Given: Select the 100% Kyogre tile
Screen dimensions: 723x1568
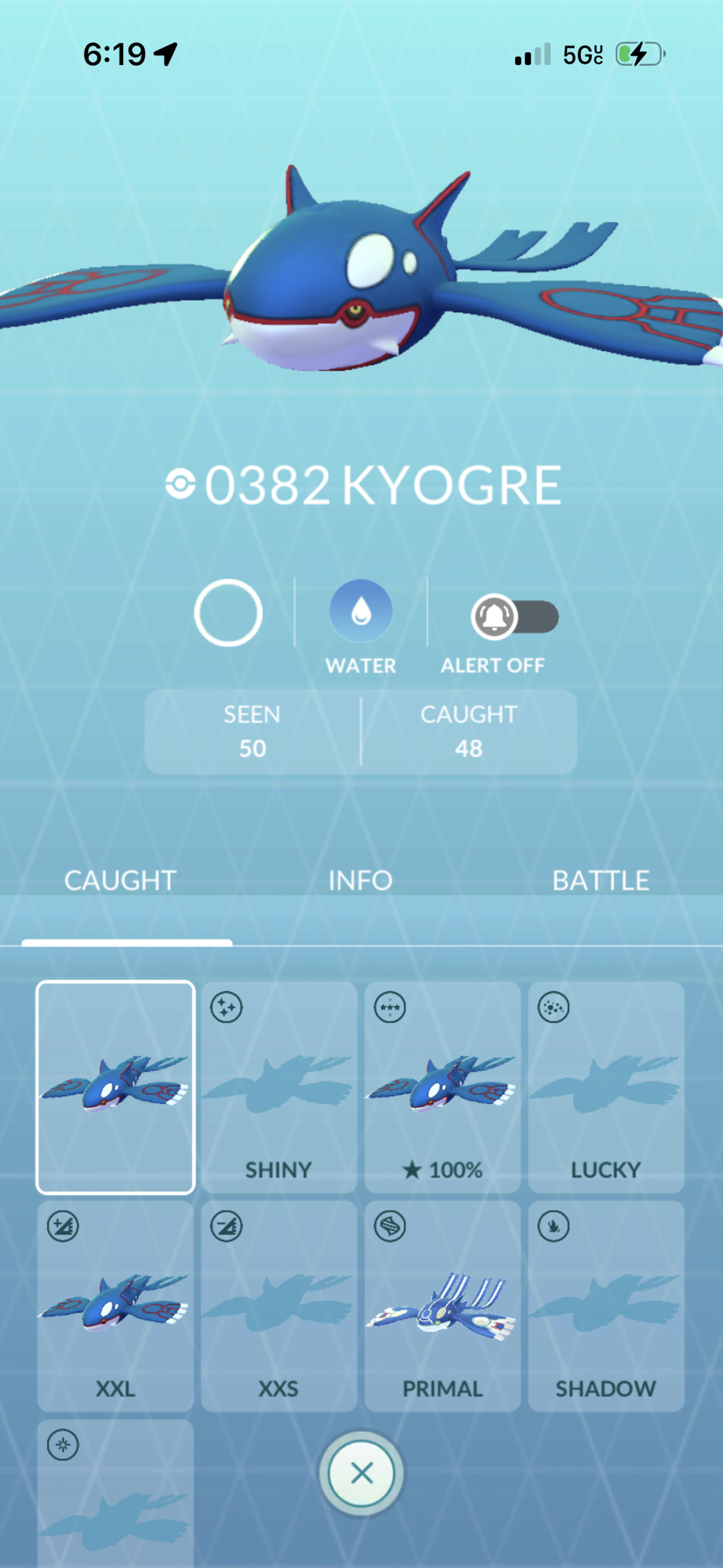Looking at the screenshot, I should click(x=442, y=1087).
